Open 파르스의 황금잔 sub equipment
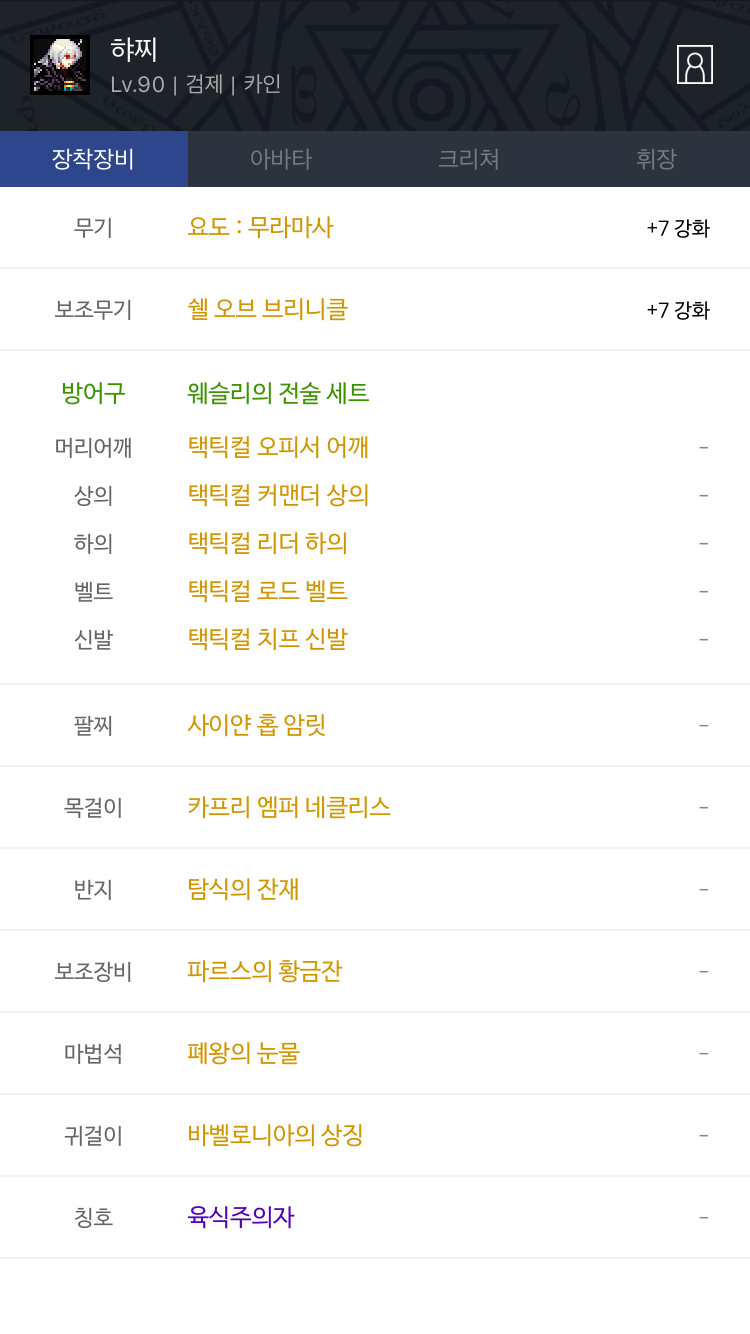This screenshot has height=1334, width=750. click(264, 971)
